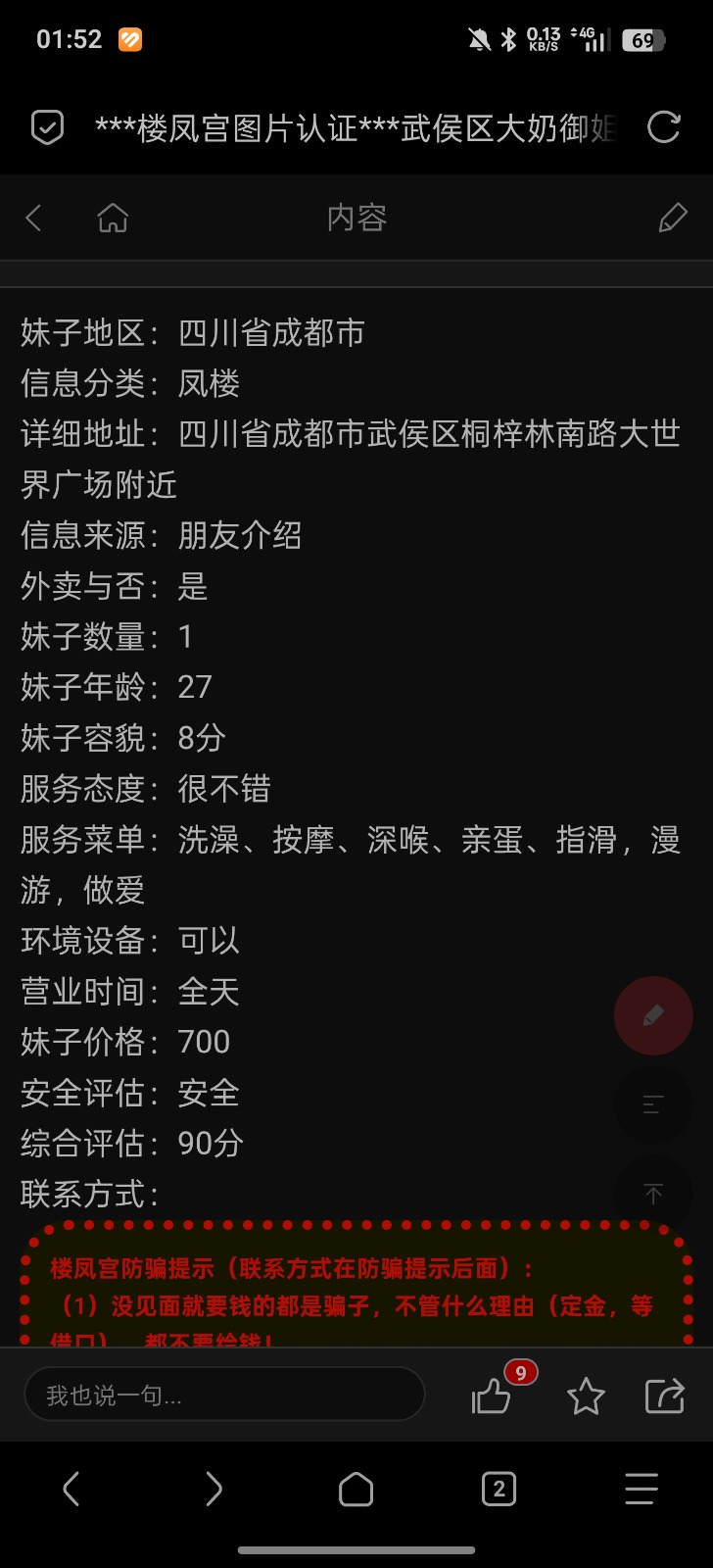
Task: Focus the comment box "我也说一句..."
Action: click(x=223, y=1395)
